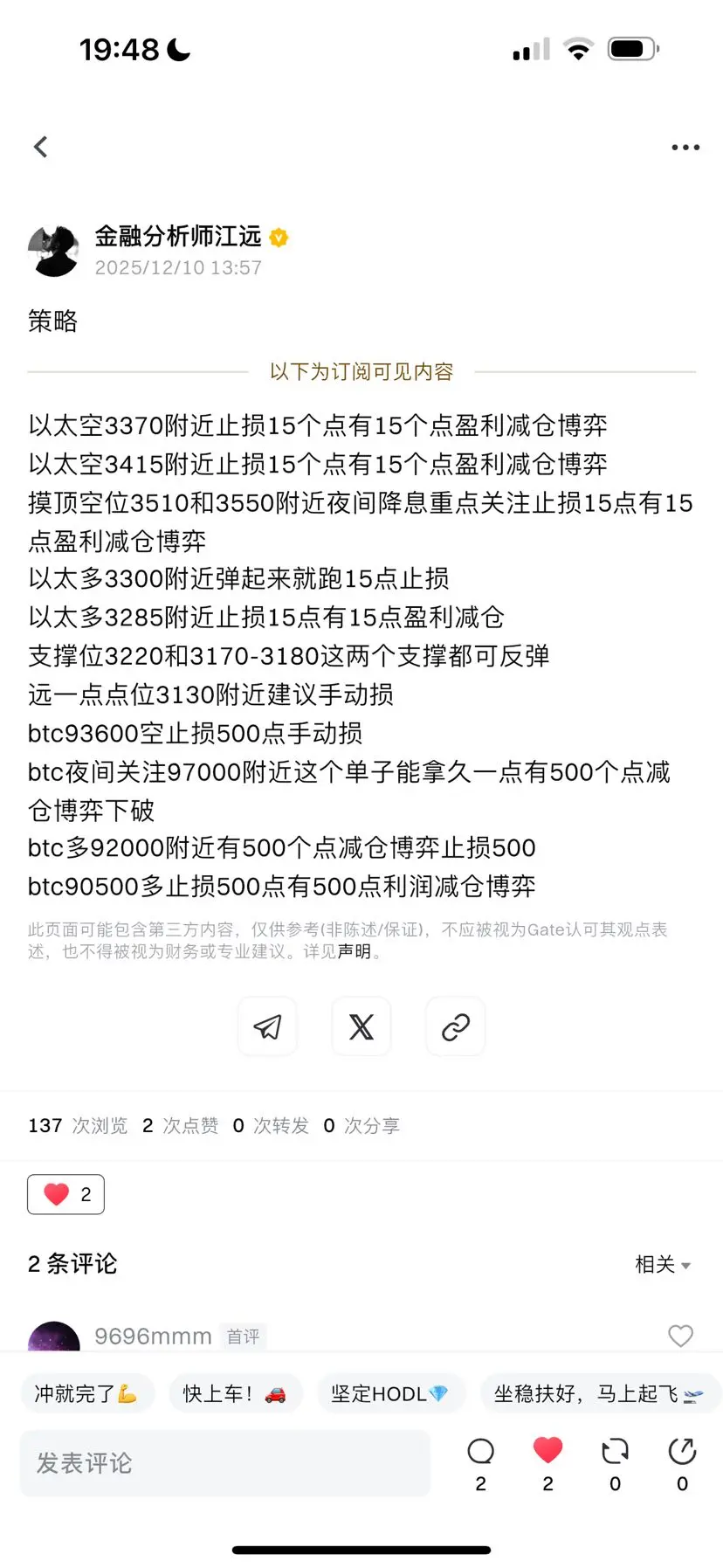Viewport: 723px width, 1568px height.
Task: Like the post with the heart button
Action: point(65,1193)
